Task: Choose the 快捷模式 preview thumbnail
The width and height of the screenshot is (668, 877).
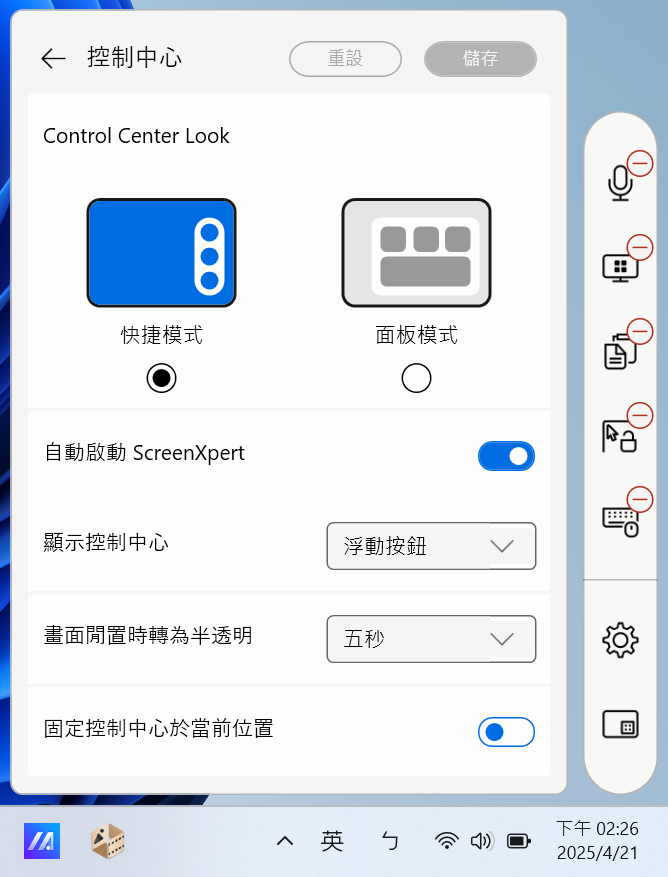Action: (x=161, y=252)
